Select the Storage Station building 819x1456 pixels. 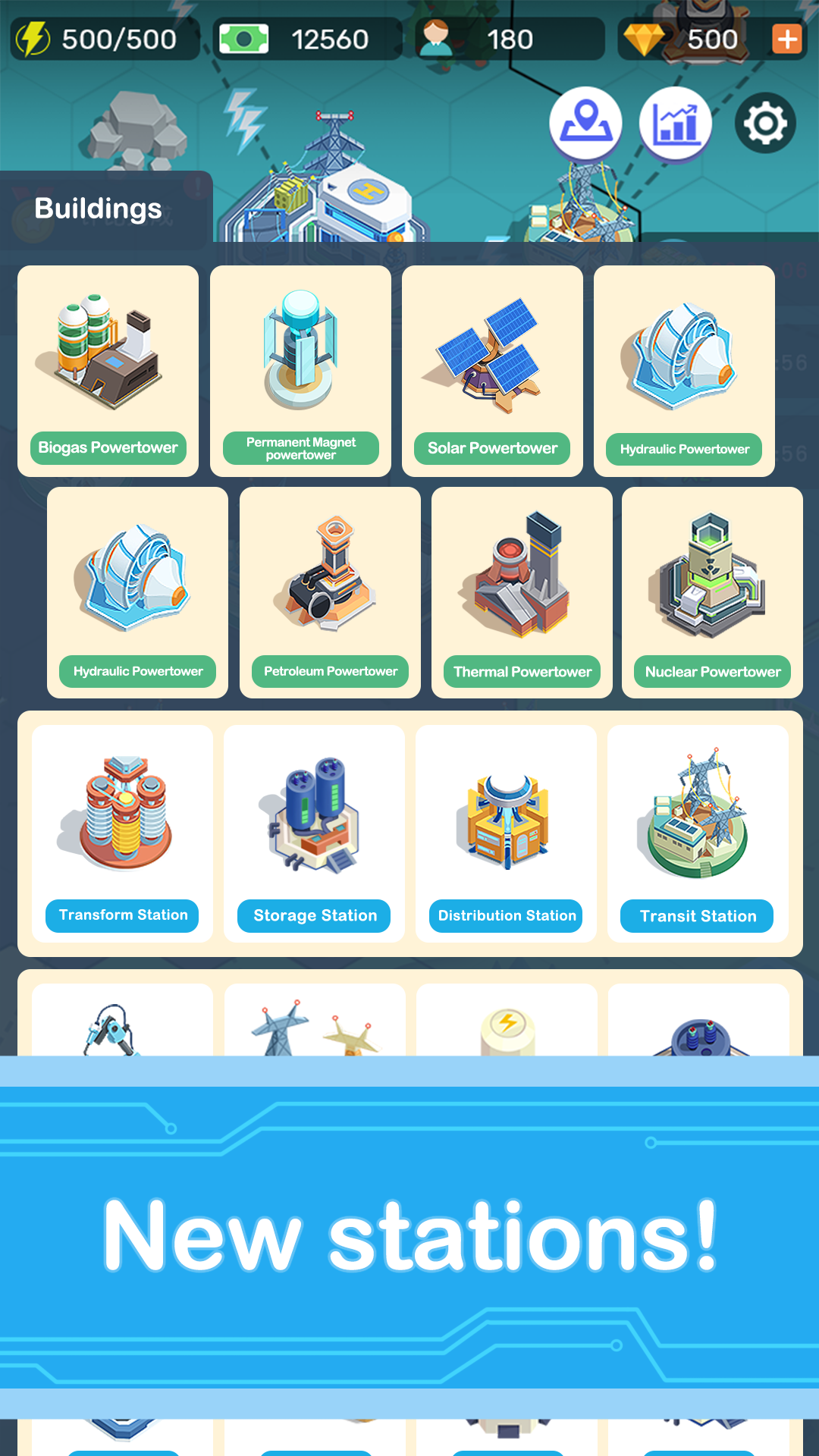[314, 823]
